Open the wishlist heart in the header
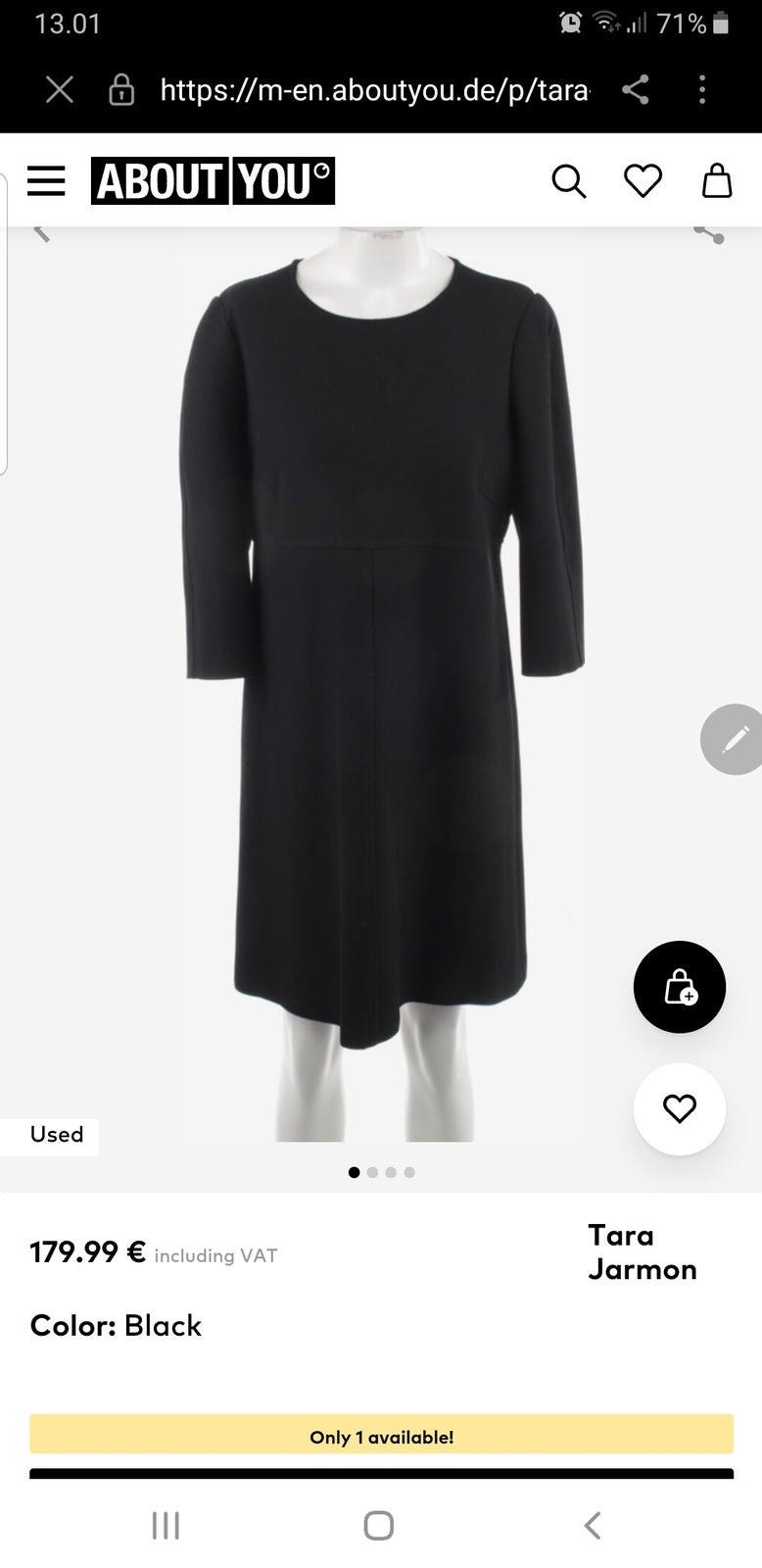The width and height of the screenshot is (762, 1568). tap(643, 181)
